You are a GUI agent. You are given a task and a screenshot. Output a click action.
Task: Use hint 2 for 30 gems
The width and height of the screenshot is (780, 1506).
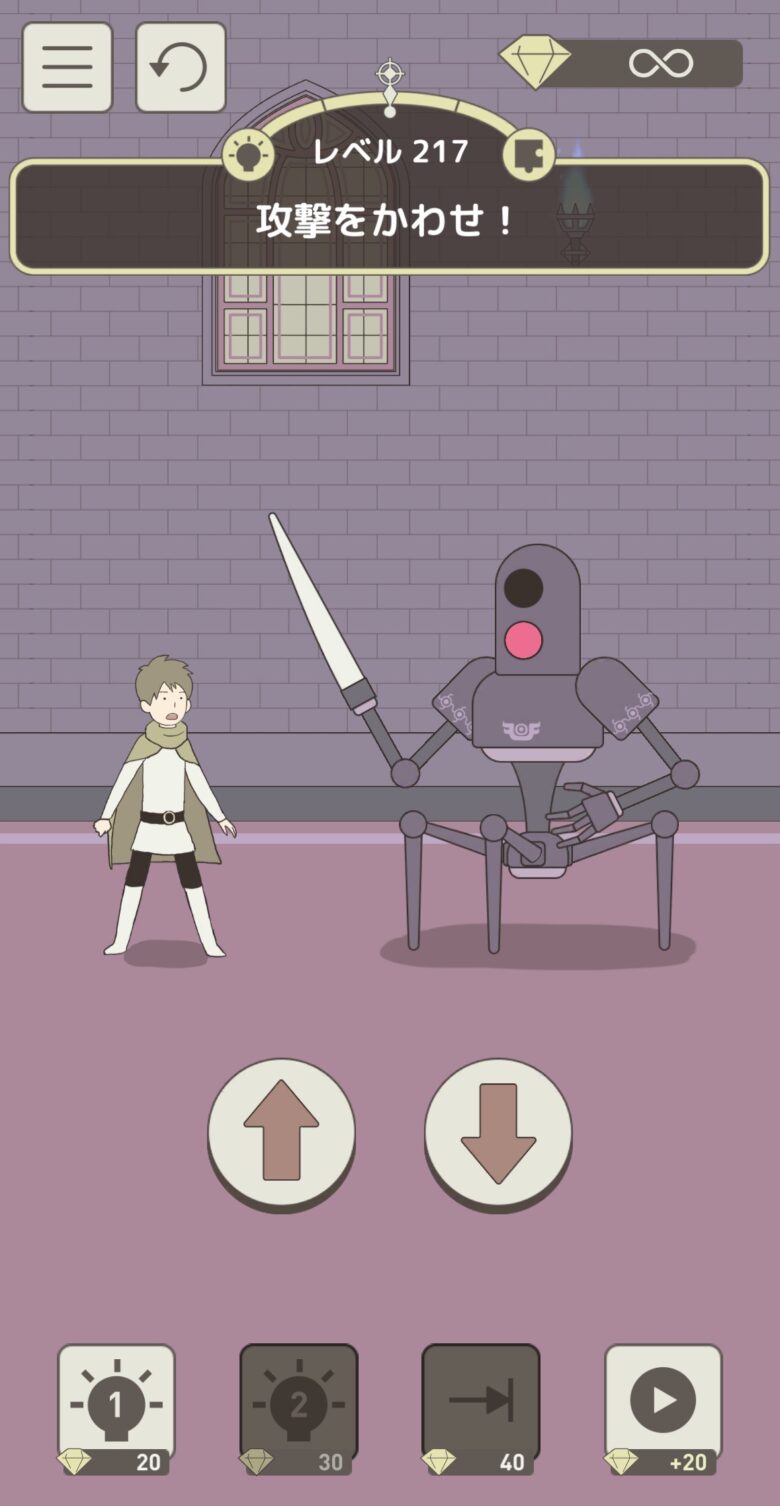[298, 1408]
